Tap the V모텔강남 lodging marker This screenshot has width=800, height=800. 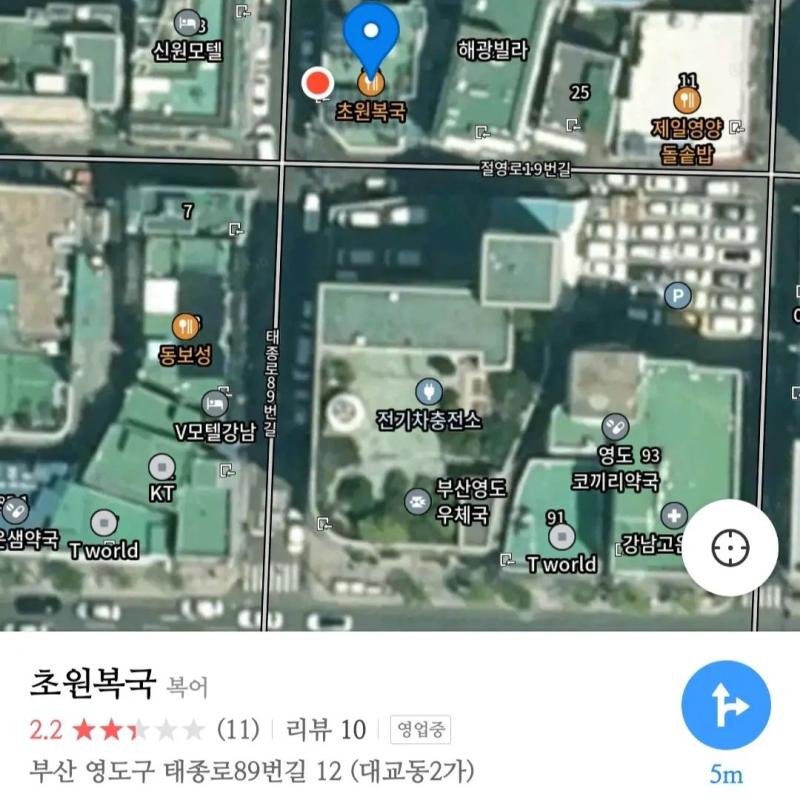[x=215, y=405]
